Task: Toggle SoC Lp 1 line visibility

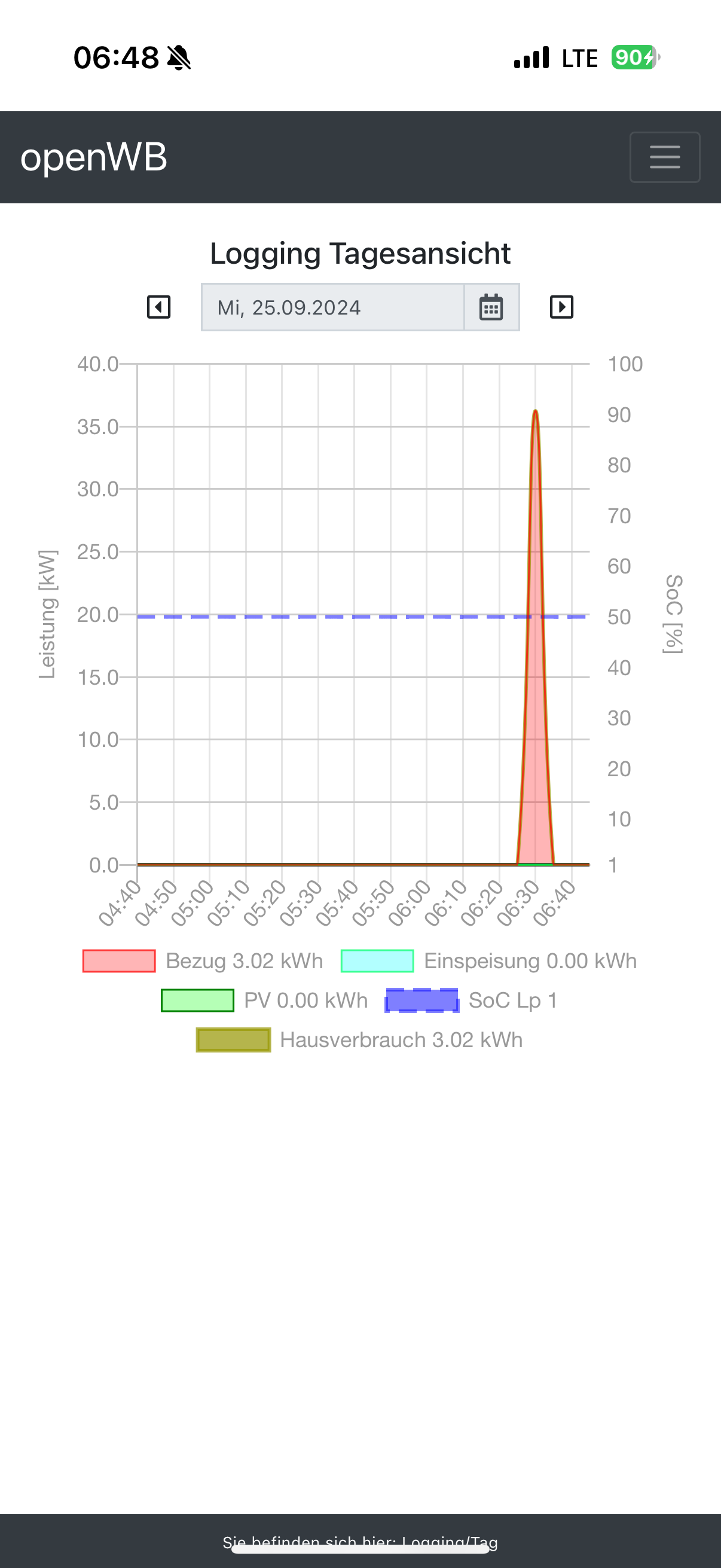Action: tap(471, 1000)
